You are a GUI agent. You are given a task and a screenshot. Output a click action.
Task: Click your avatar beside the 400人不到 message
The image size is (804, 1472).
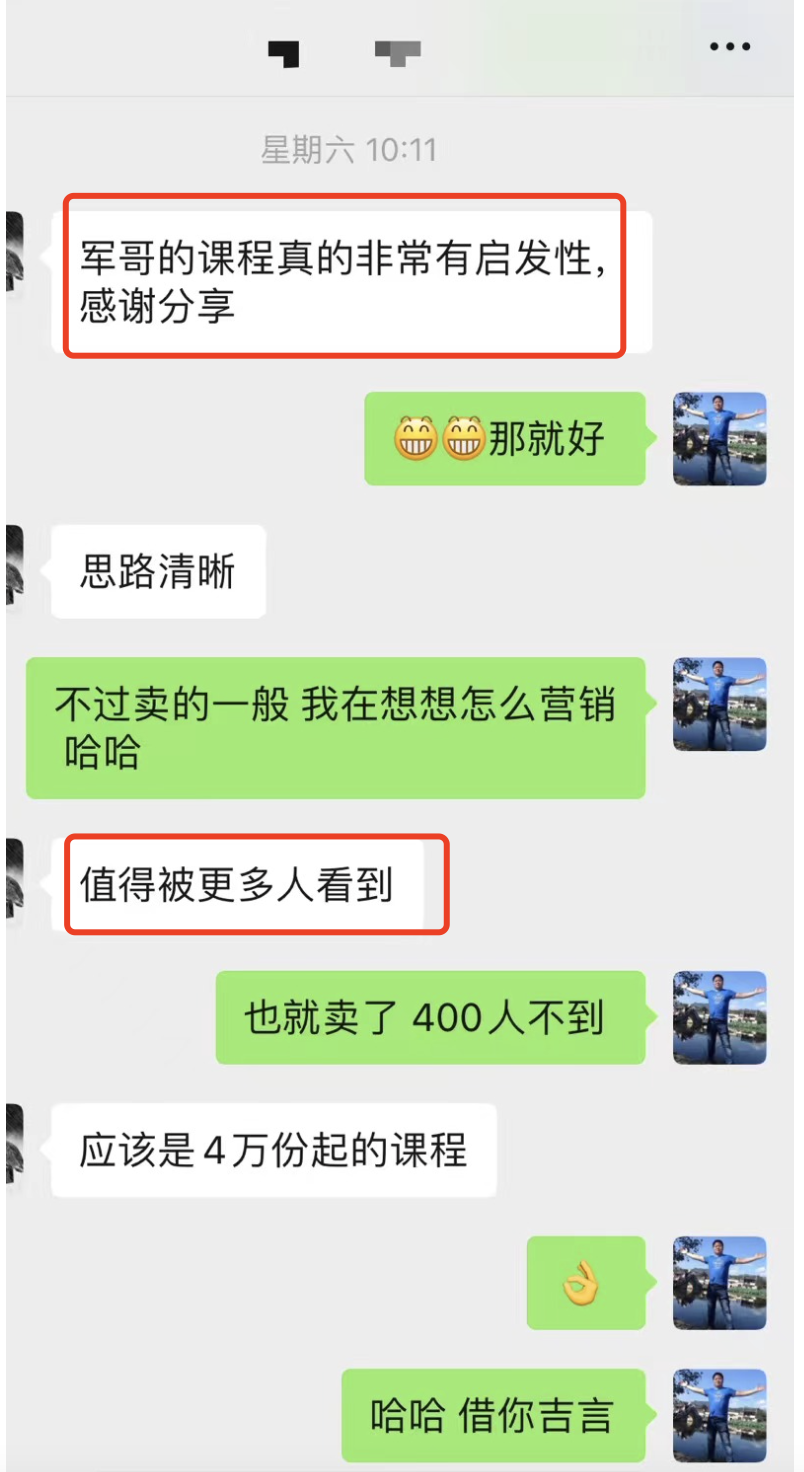click(x=719, y=1018)
